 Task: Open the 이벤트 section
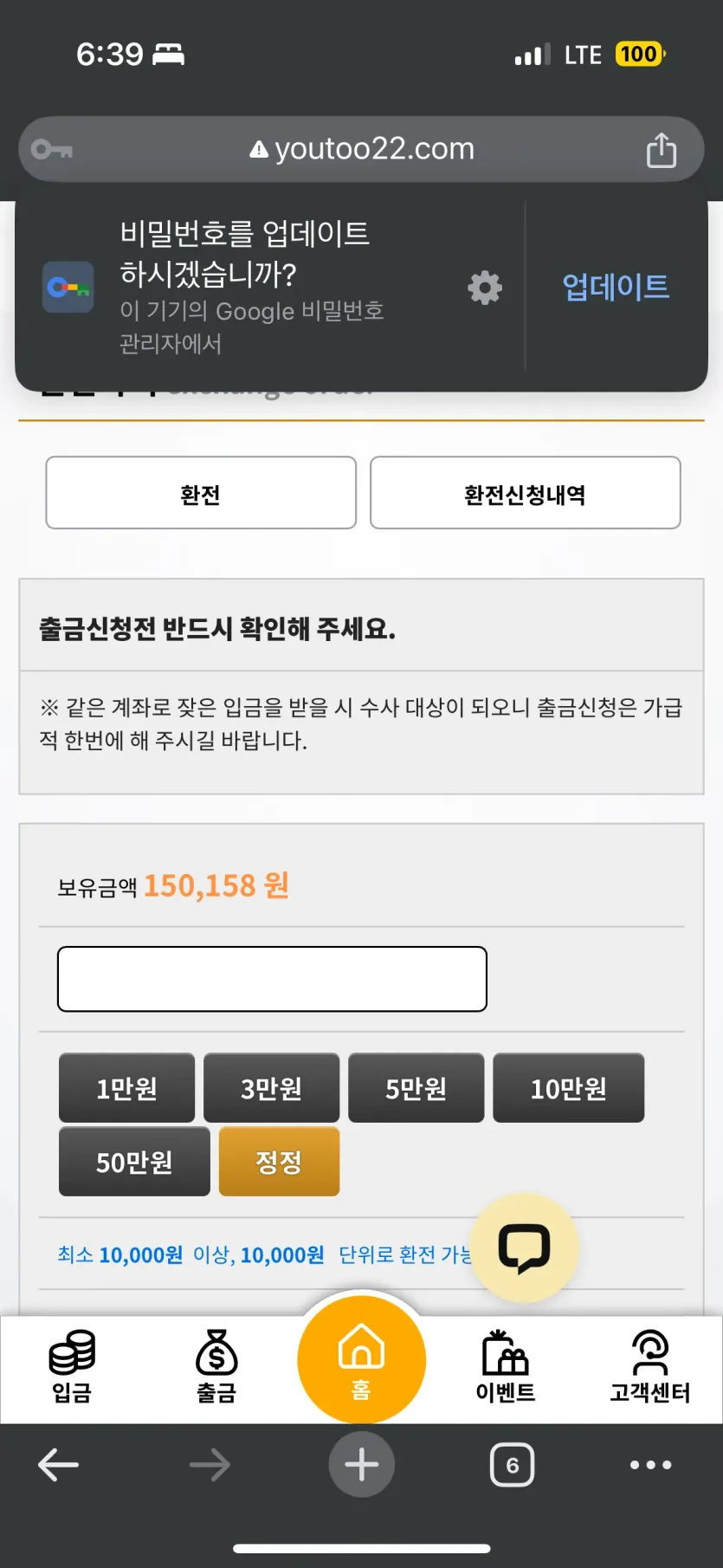[506, 1366]
